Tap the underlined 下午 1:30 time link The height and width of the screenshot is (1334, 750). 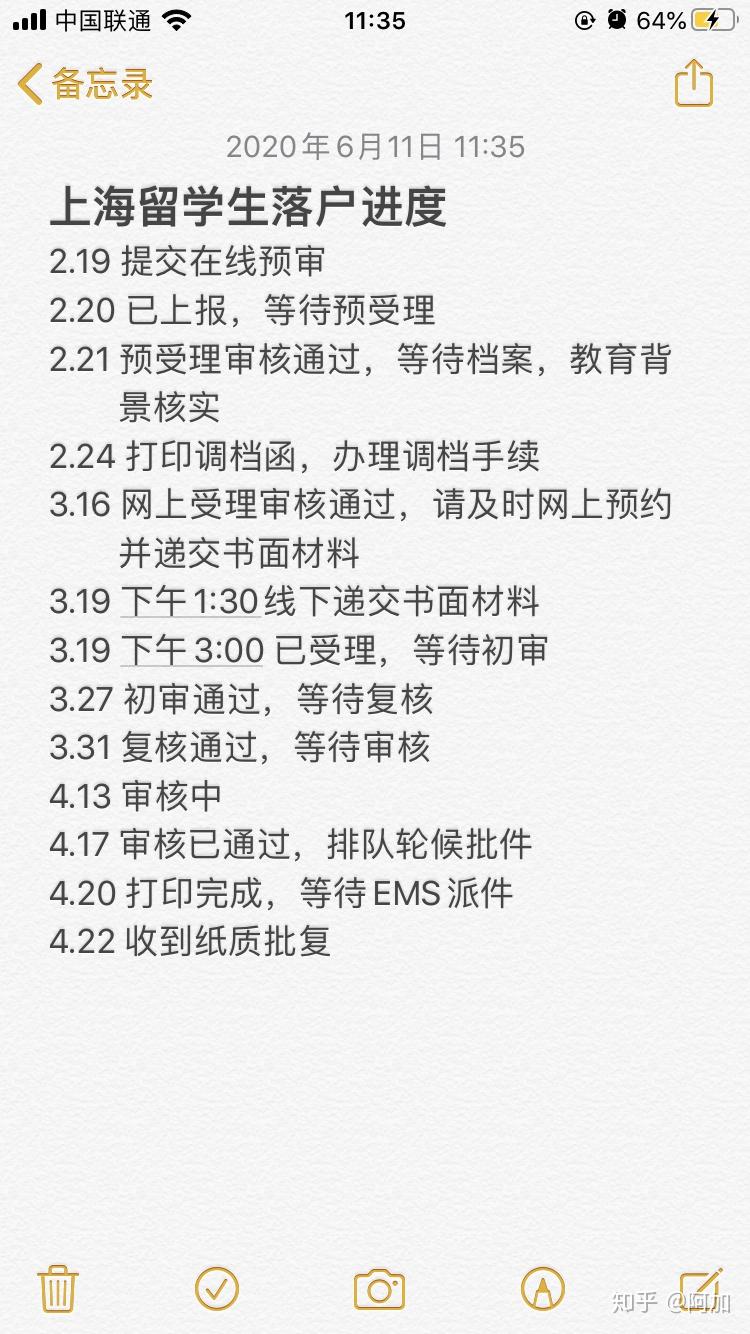click(x=191, y=601)
